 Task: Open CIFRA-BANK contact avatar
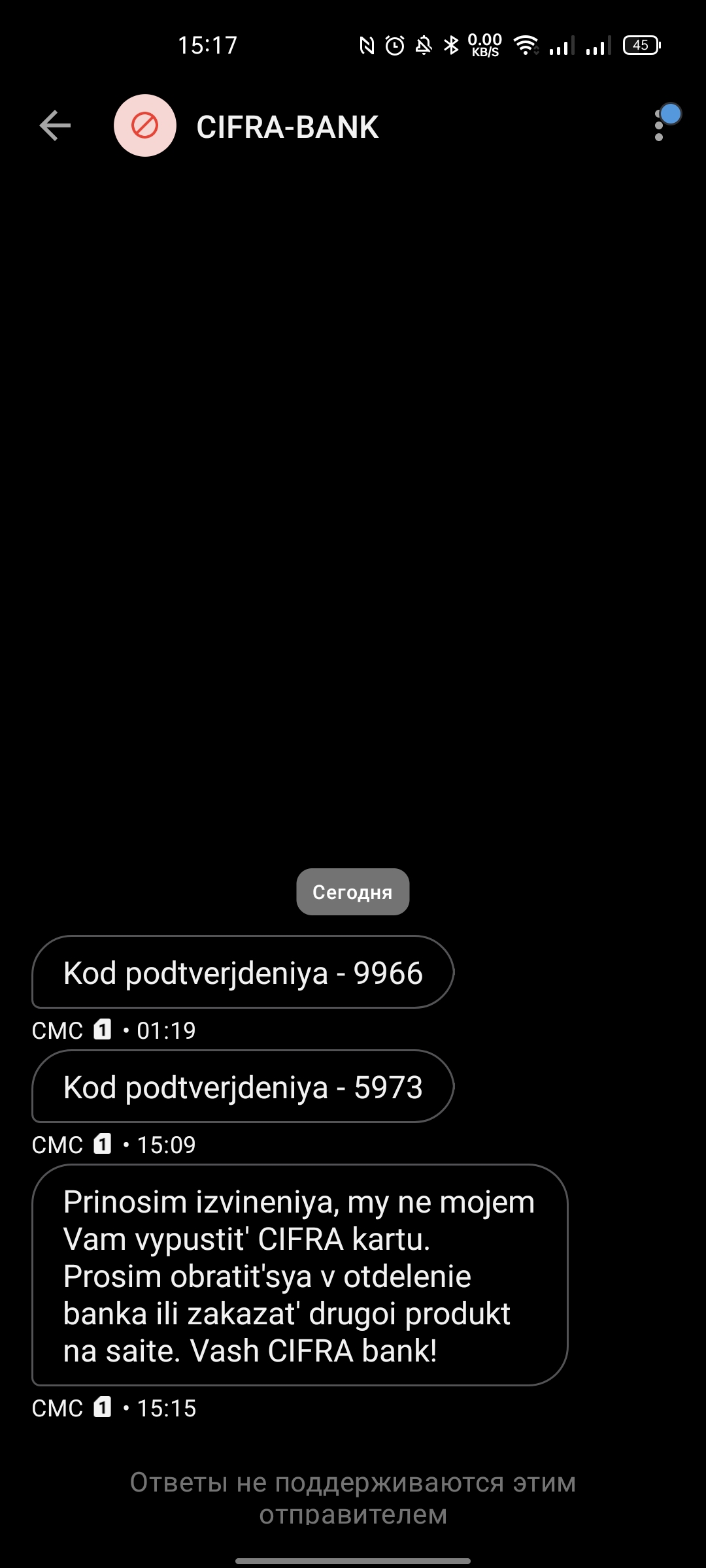coord(145,125)
